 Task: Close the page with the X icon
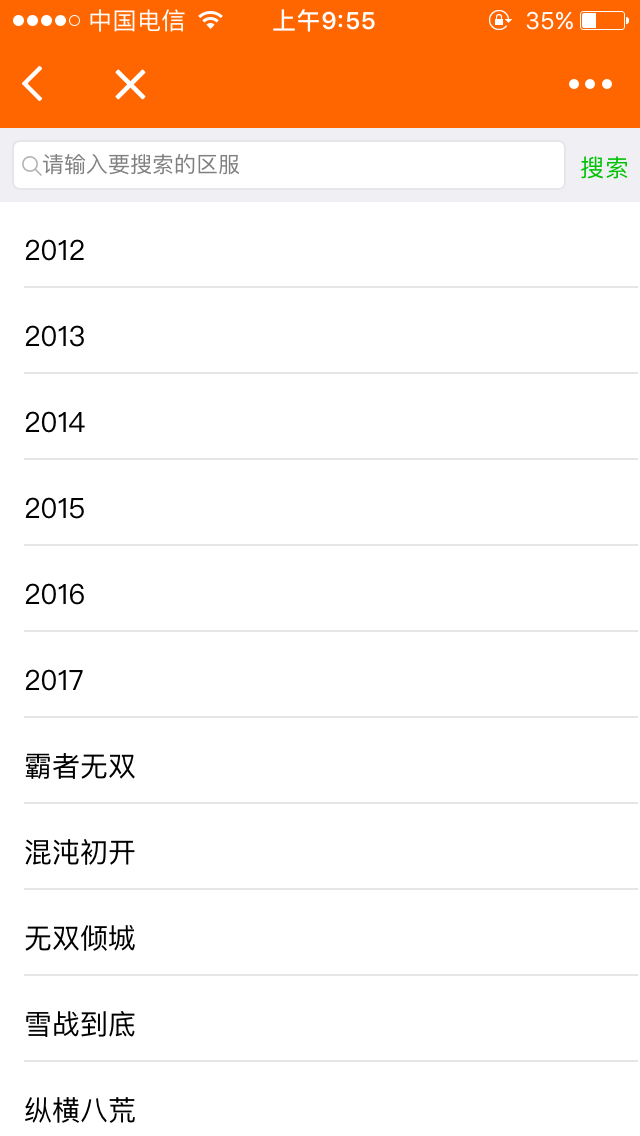pyautogui.click(x=130, y=85)
